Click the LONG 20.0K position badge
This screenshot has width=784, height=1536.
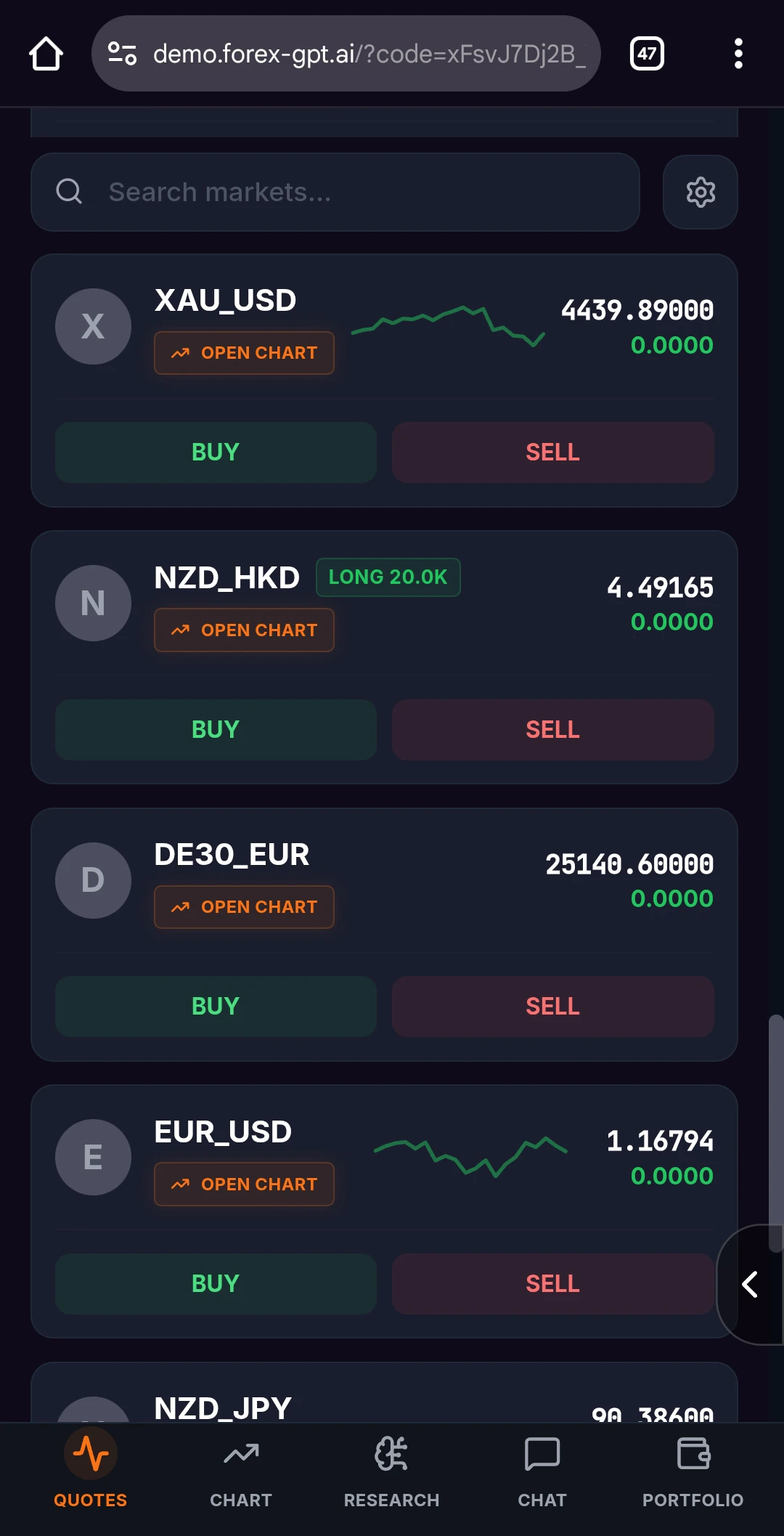(x=388, y=577)
